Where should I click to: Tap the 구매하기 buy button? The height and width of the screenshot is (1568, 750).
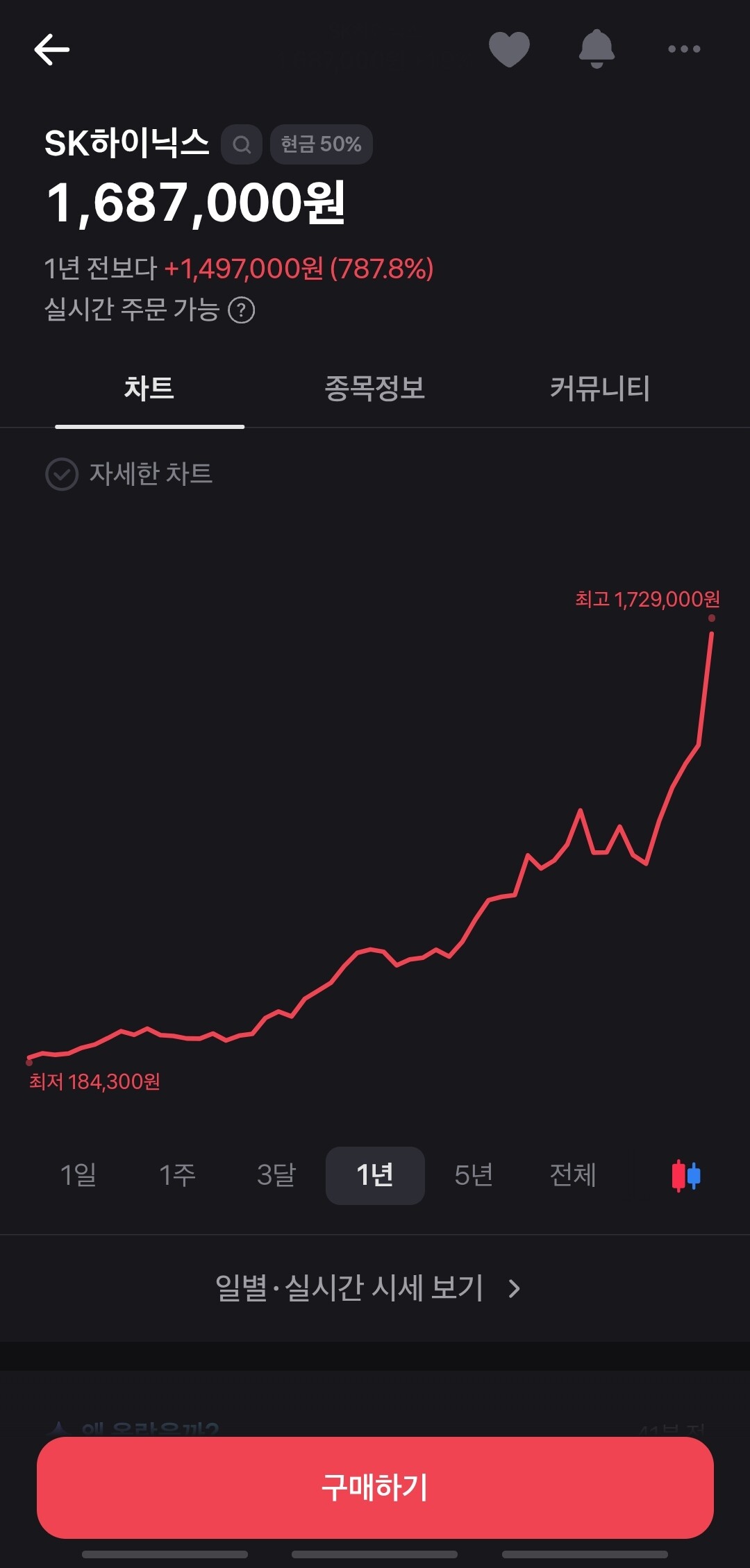375,1487
